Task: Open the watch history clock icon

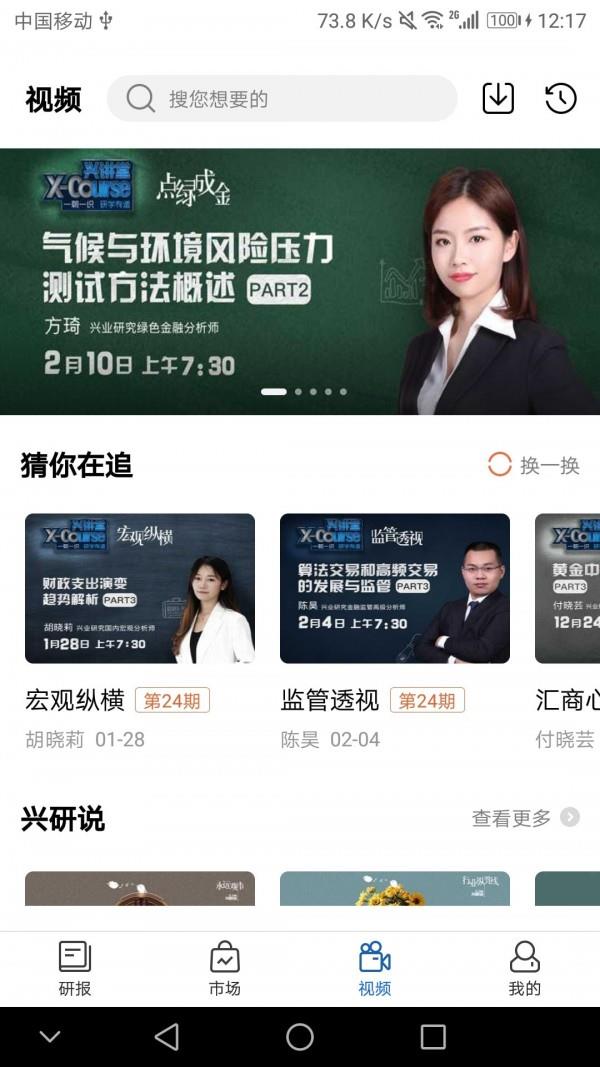Action: pyautogui.click(x=561, y=98)
